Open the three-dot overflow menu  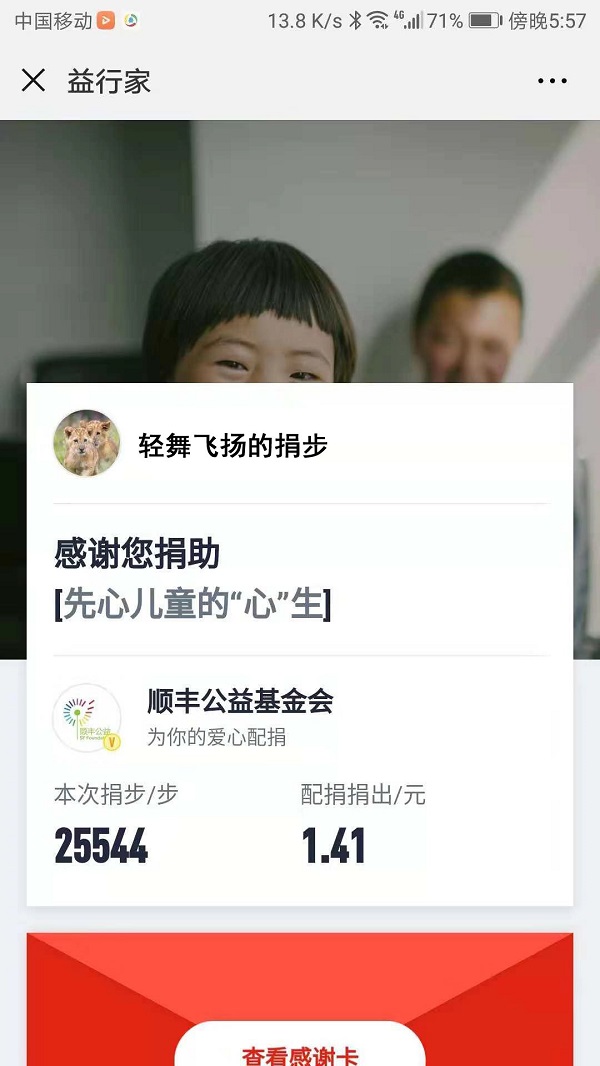point(552,82)
